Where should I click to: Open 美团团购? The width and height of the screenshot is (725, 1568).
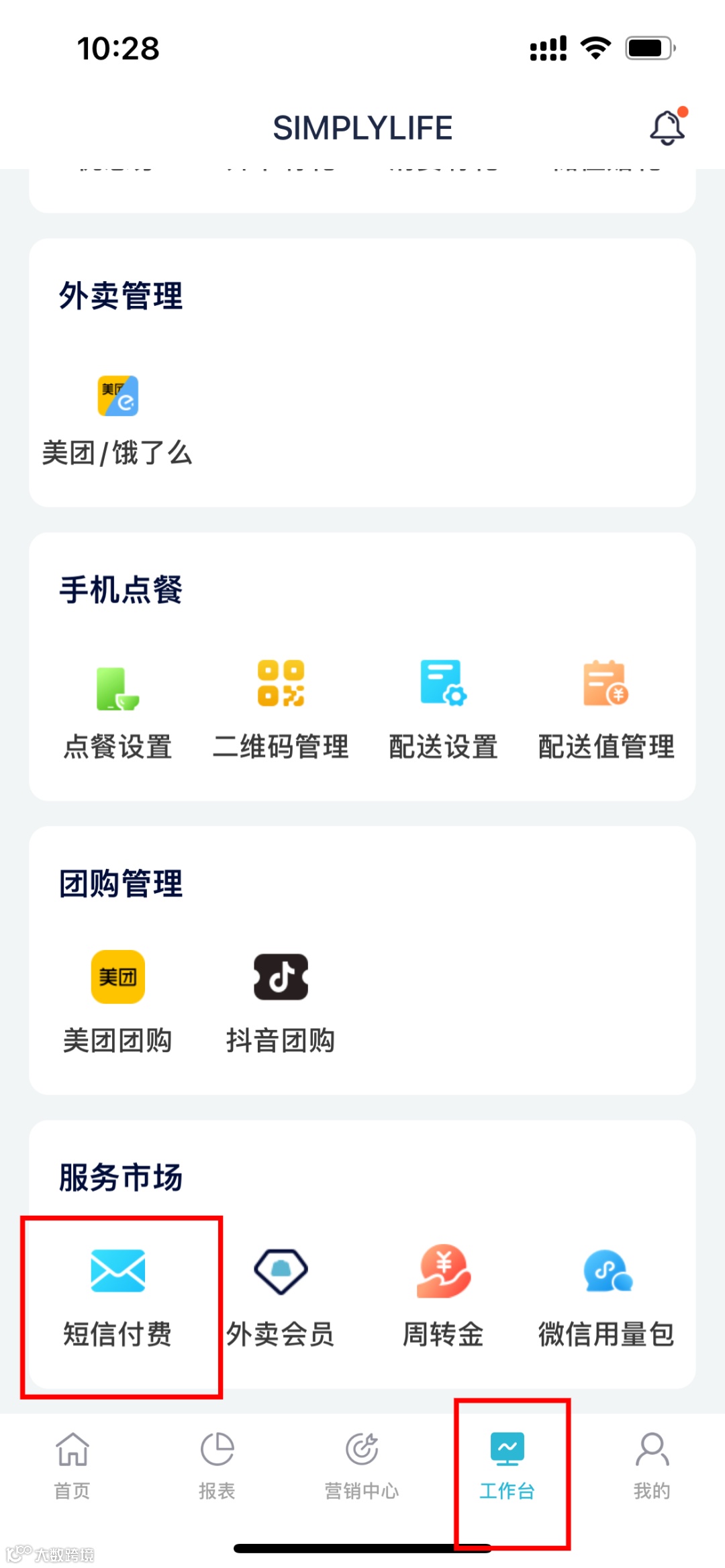117,1003
